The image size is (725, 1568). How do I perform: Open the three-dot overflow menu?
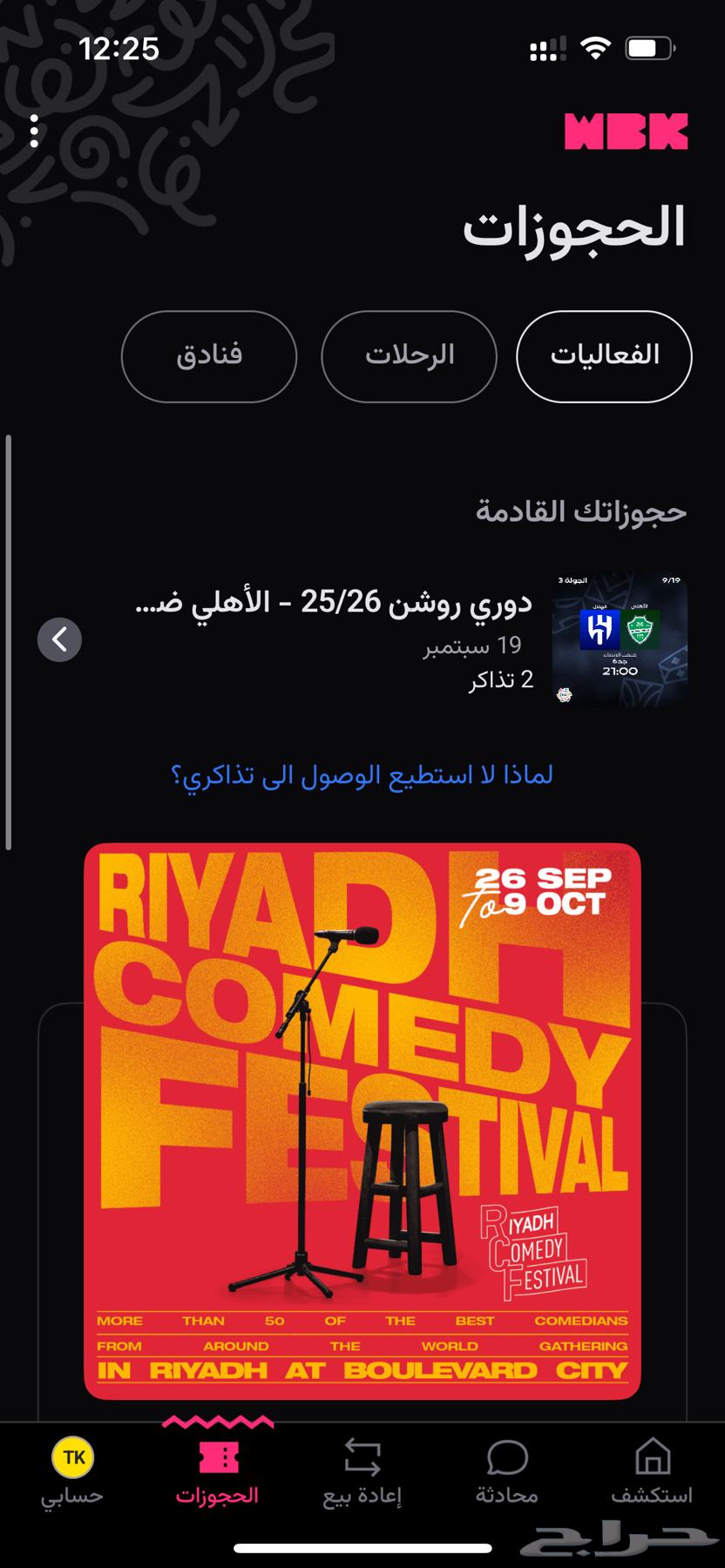pos(34,131)
